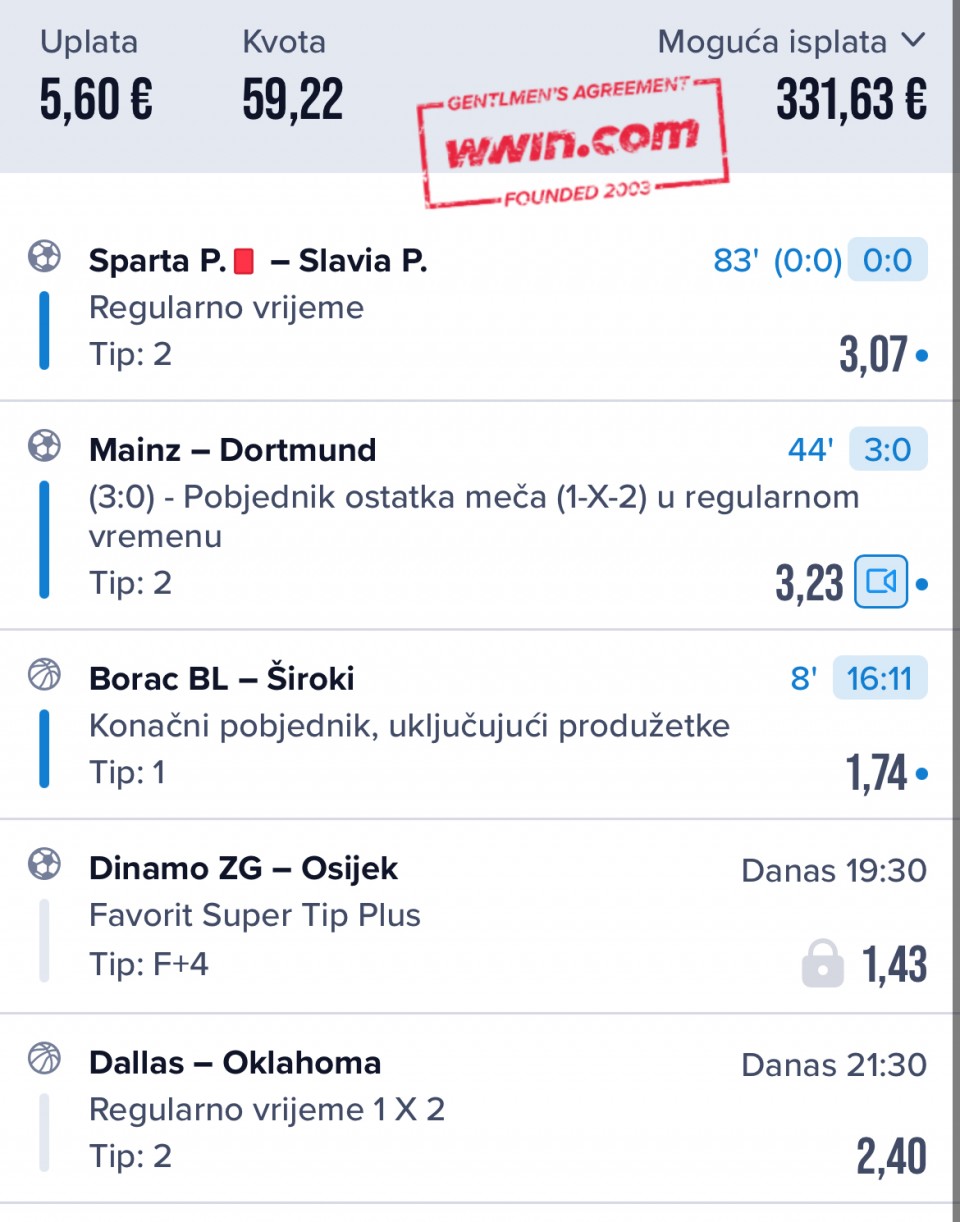Open the Sparta P. – Slavia P. match
Viewport: 960px width, 1222px height.
point(258,262)
